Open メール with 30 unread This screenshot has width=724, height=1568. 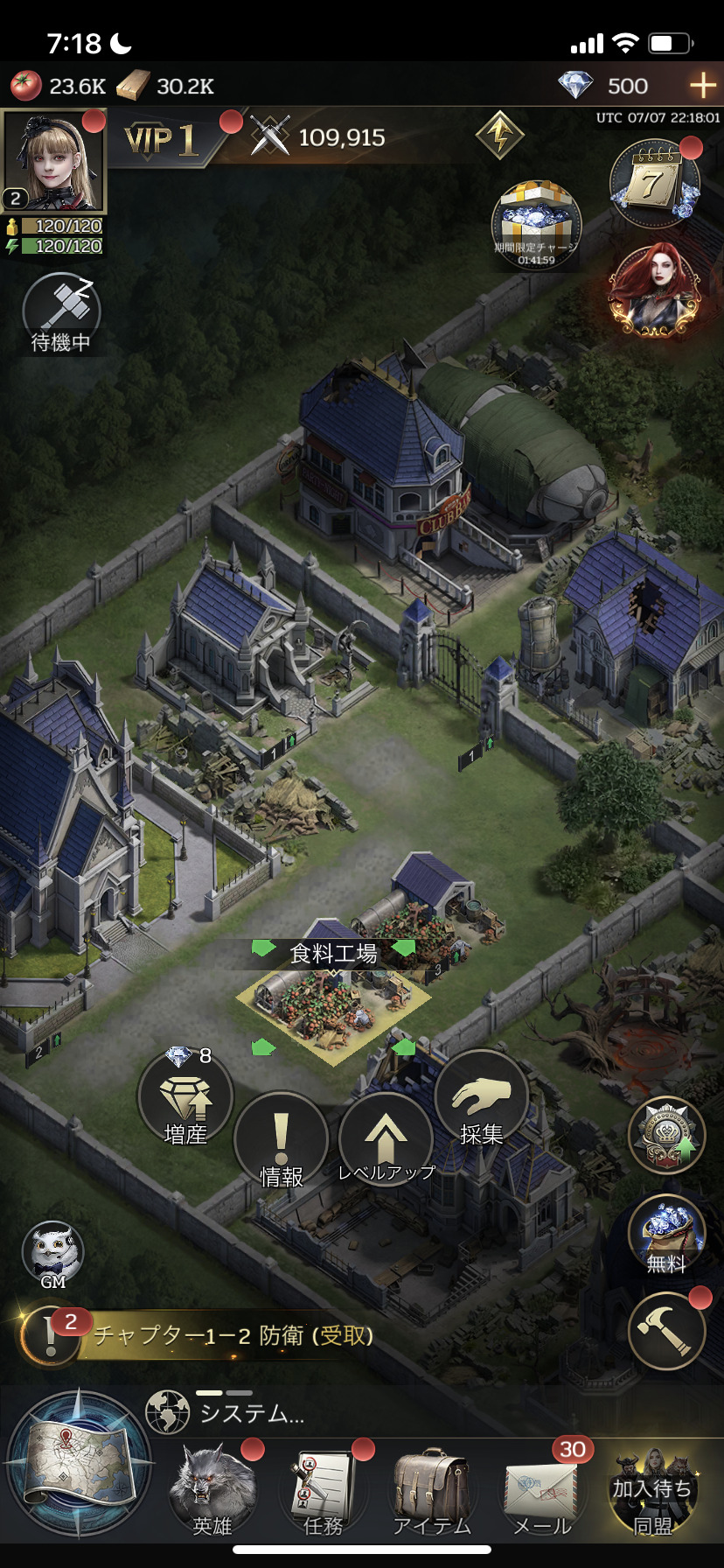tap(542, 1487)
